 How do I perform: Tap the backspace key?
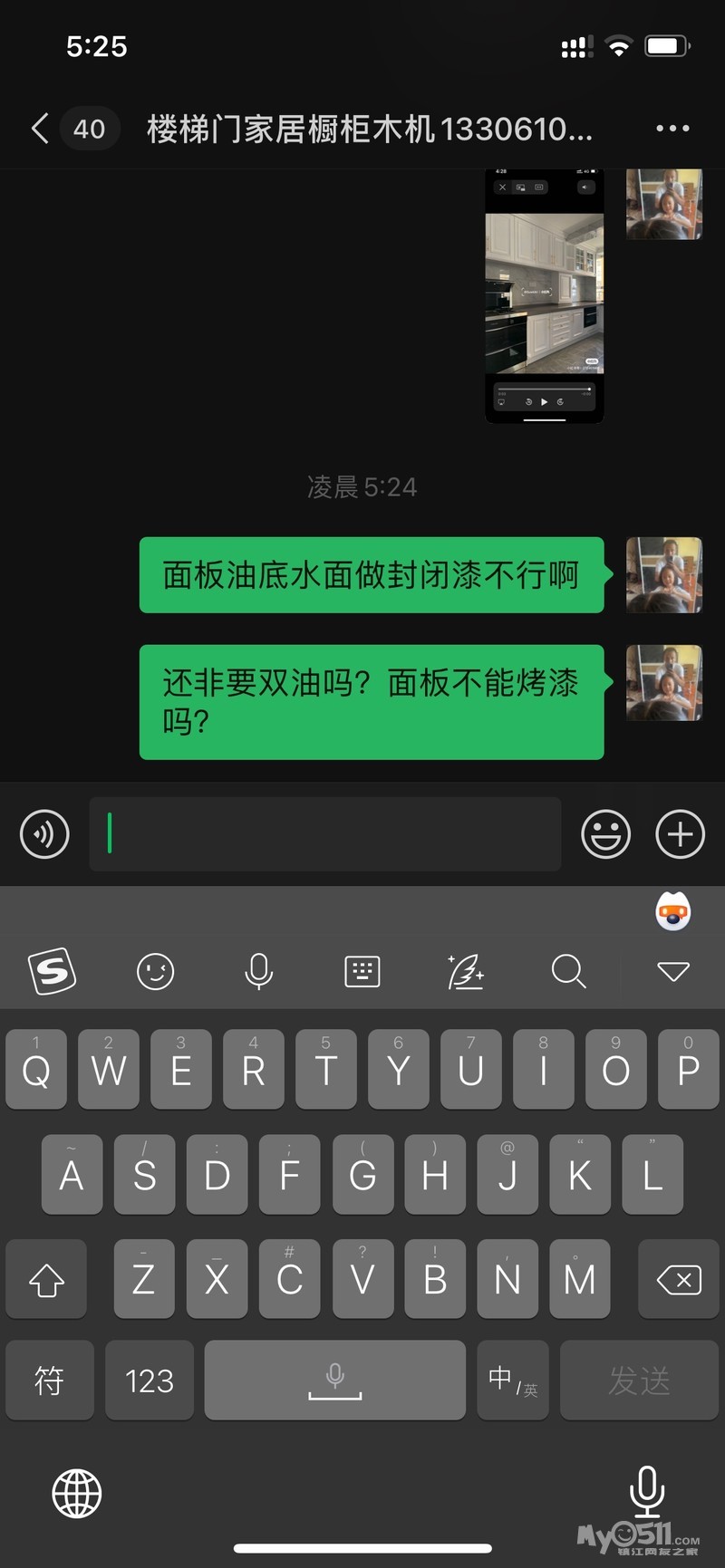point(678,1280)
